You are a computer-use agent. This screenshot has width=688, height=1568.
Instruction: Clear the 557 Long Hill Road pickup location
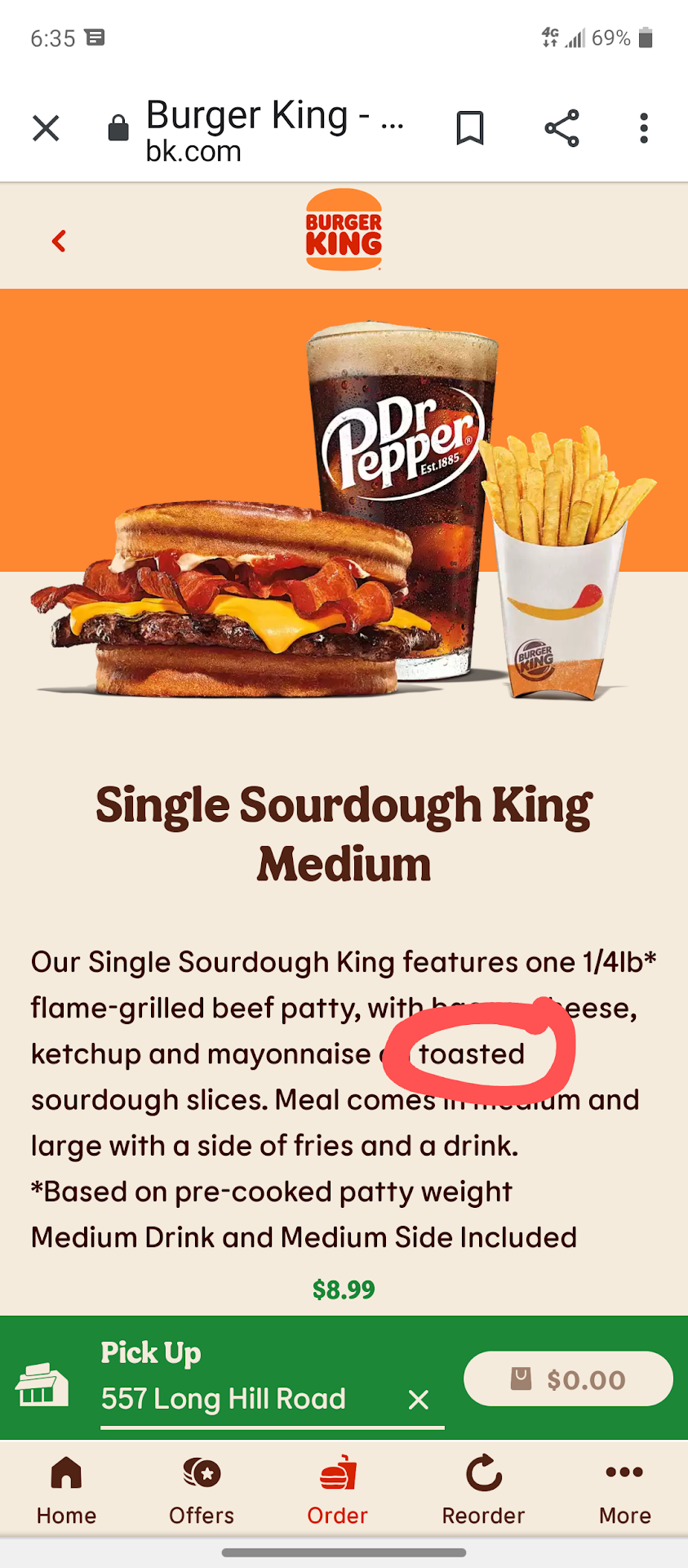(419, 1400)
